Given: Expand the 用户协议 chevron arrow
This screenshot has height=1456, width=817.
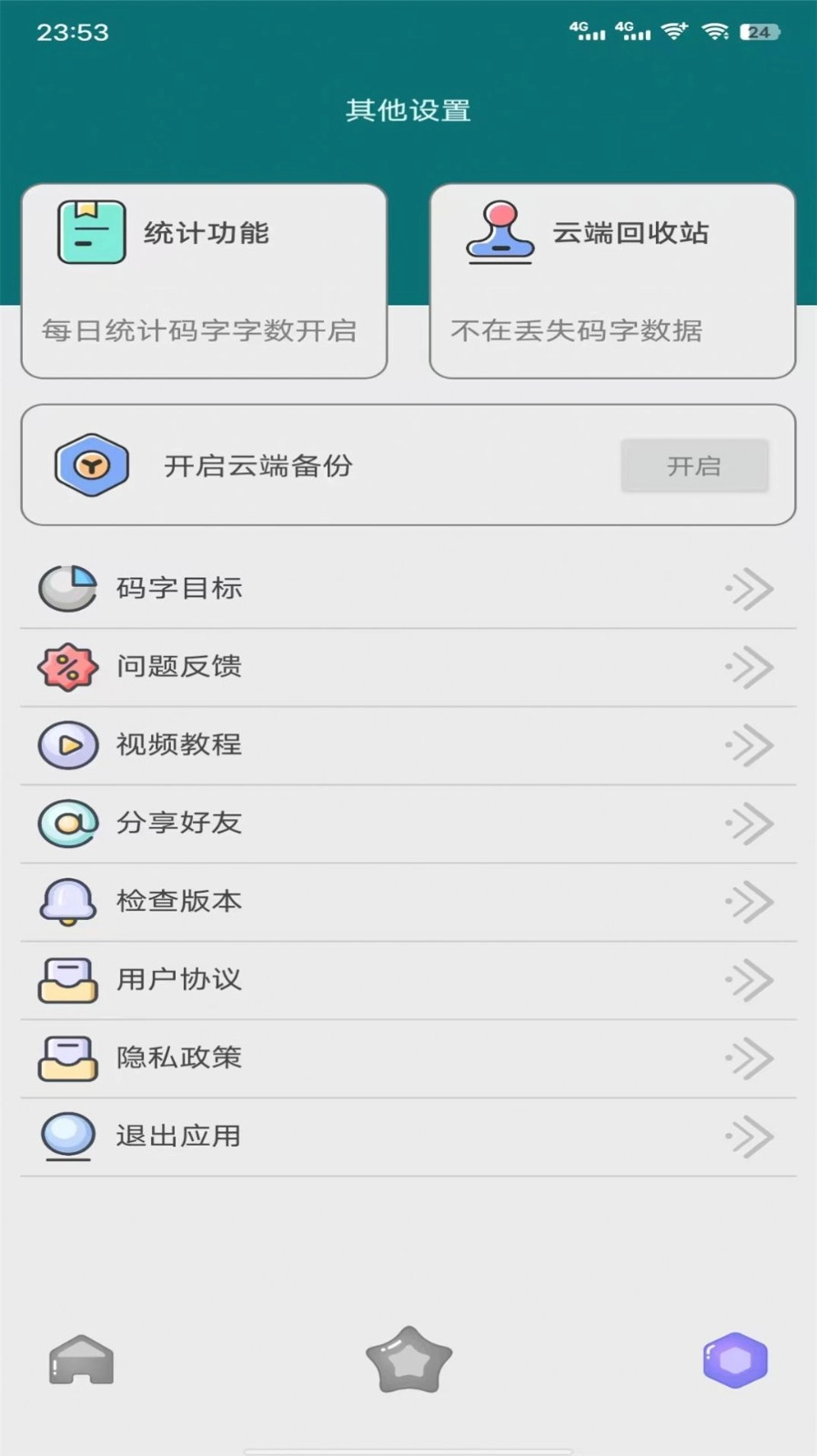Looking at the screenshot, I should point(749,979).
